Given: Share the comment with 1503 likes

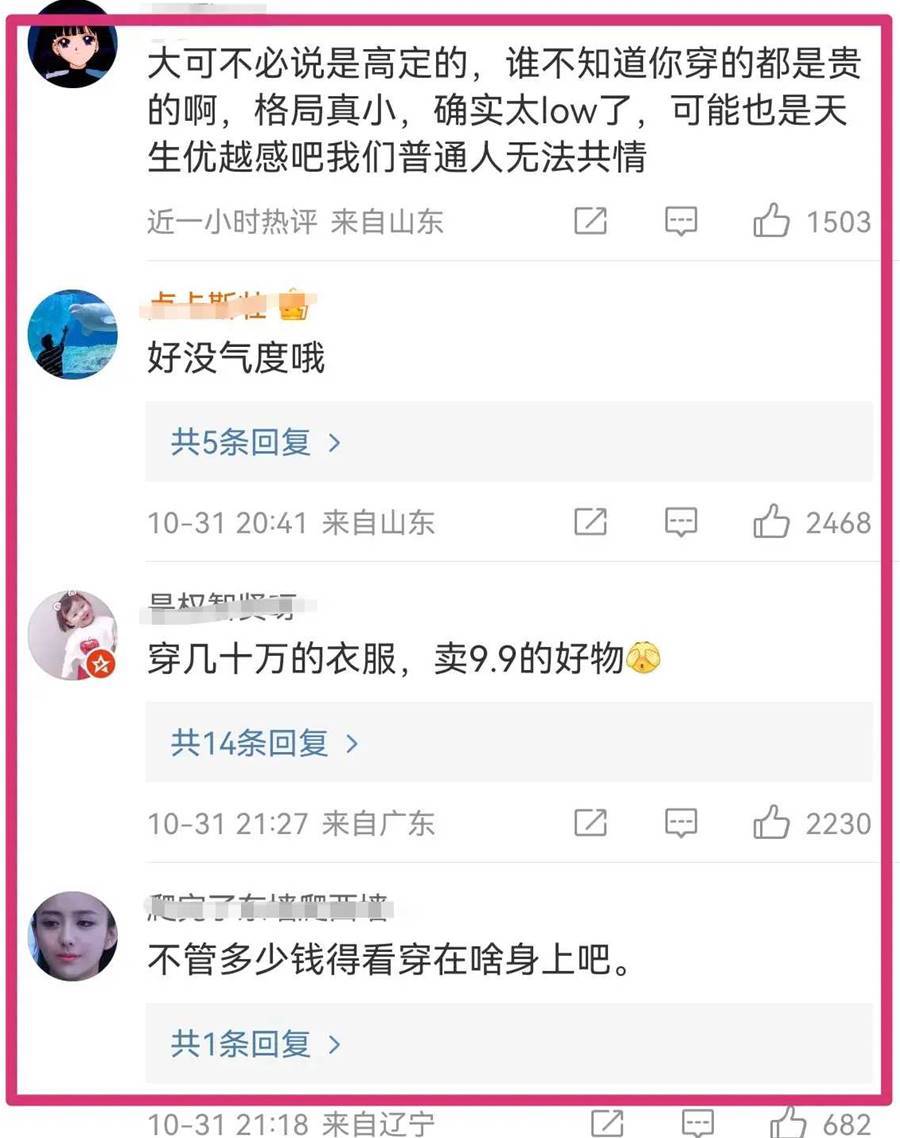Looking at the screenshot, I should coord(591,221).
